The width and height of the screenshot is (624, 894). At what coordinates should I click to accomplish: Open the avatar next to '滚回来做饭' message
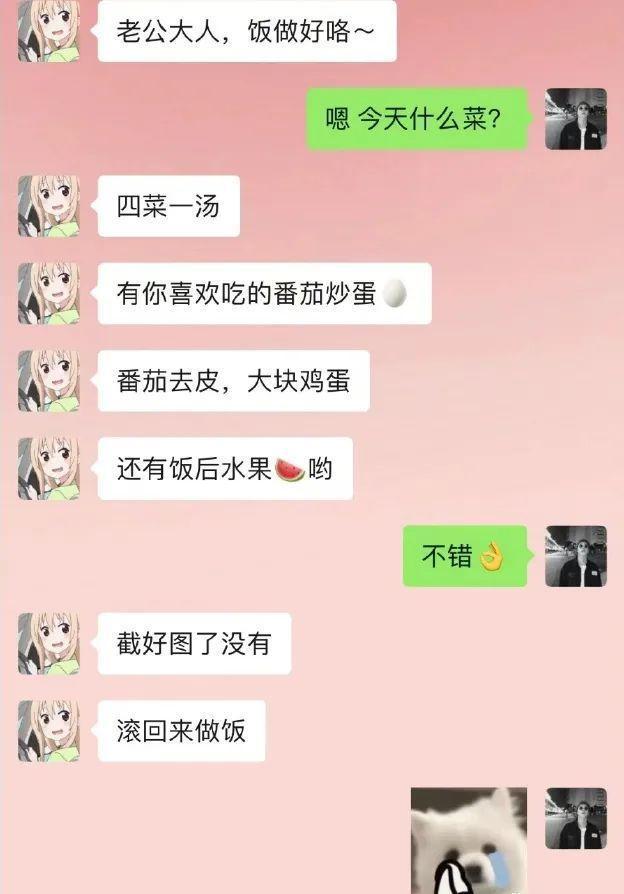(x=48, y=730)
